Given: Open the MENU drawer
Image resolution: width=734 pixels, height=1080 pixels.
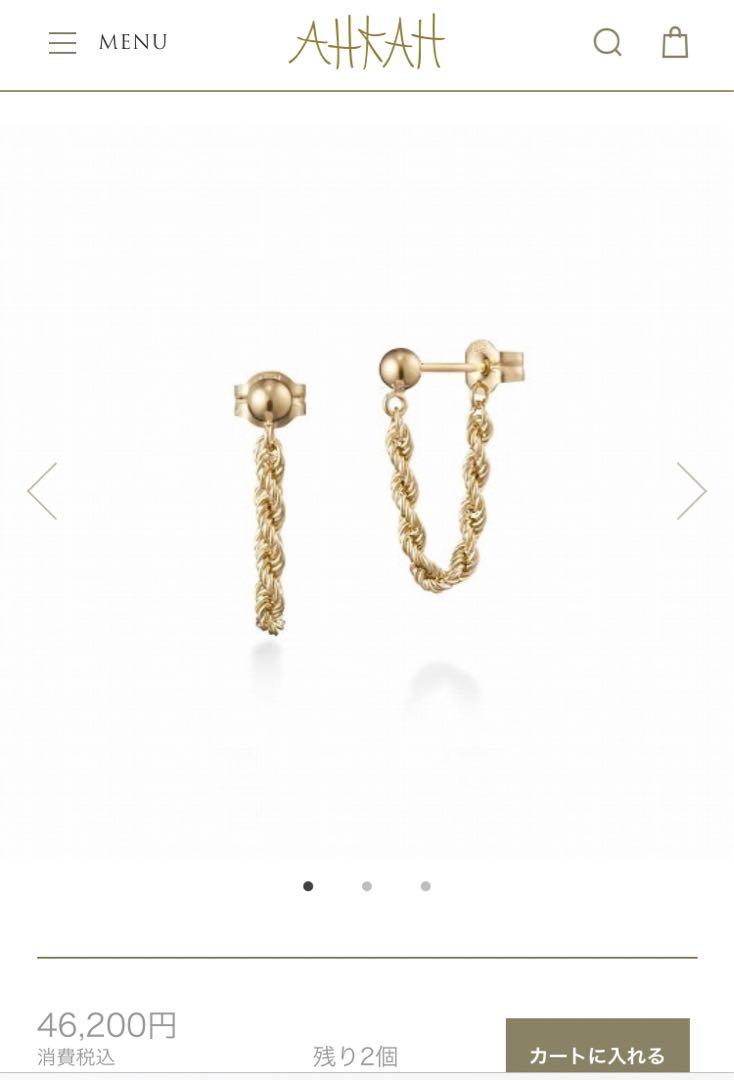Looking at the screenshot, I should 108,43.
